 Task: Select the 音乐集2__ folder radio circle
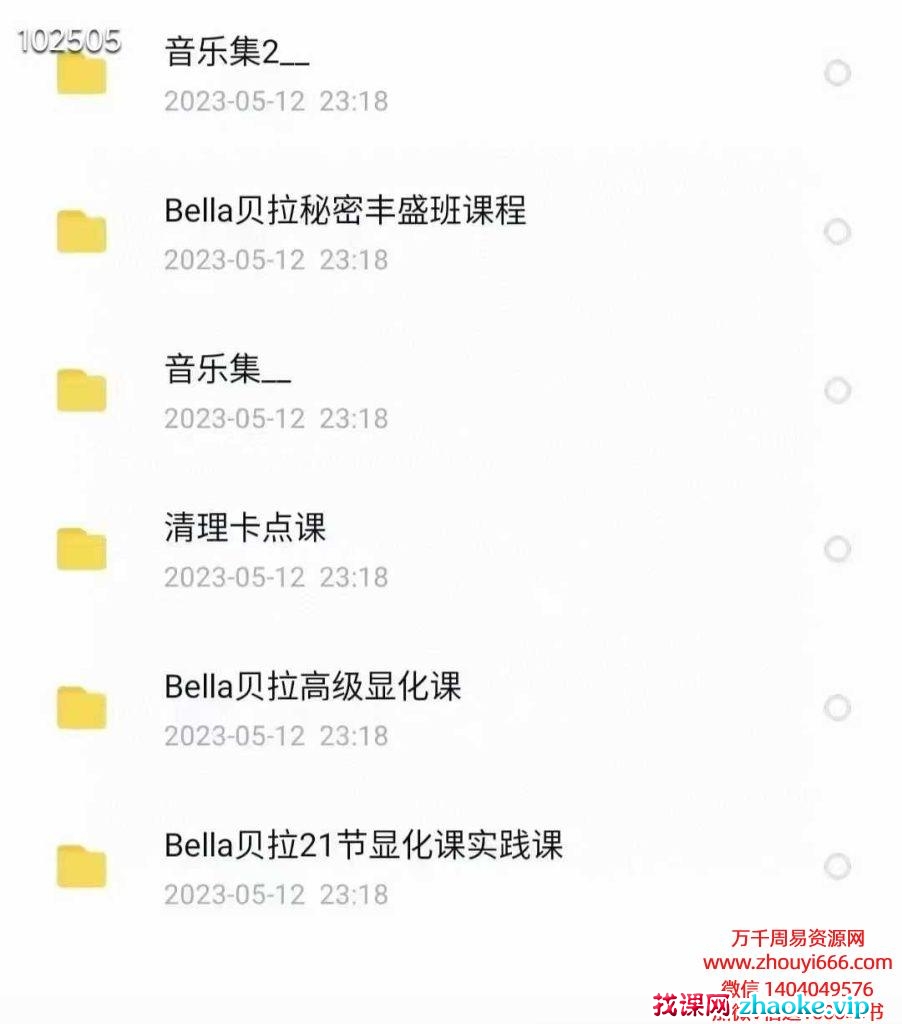[837, 73]
